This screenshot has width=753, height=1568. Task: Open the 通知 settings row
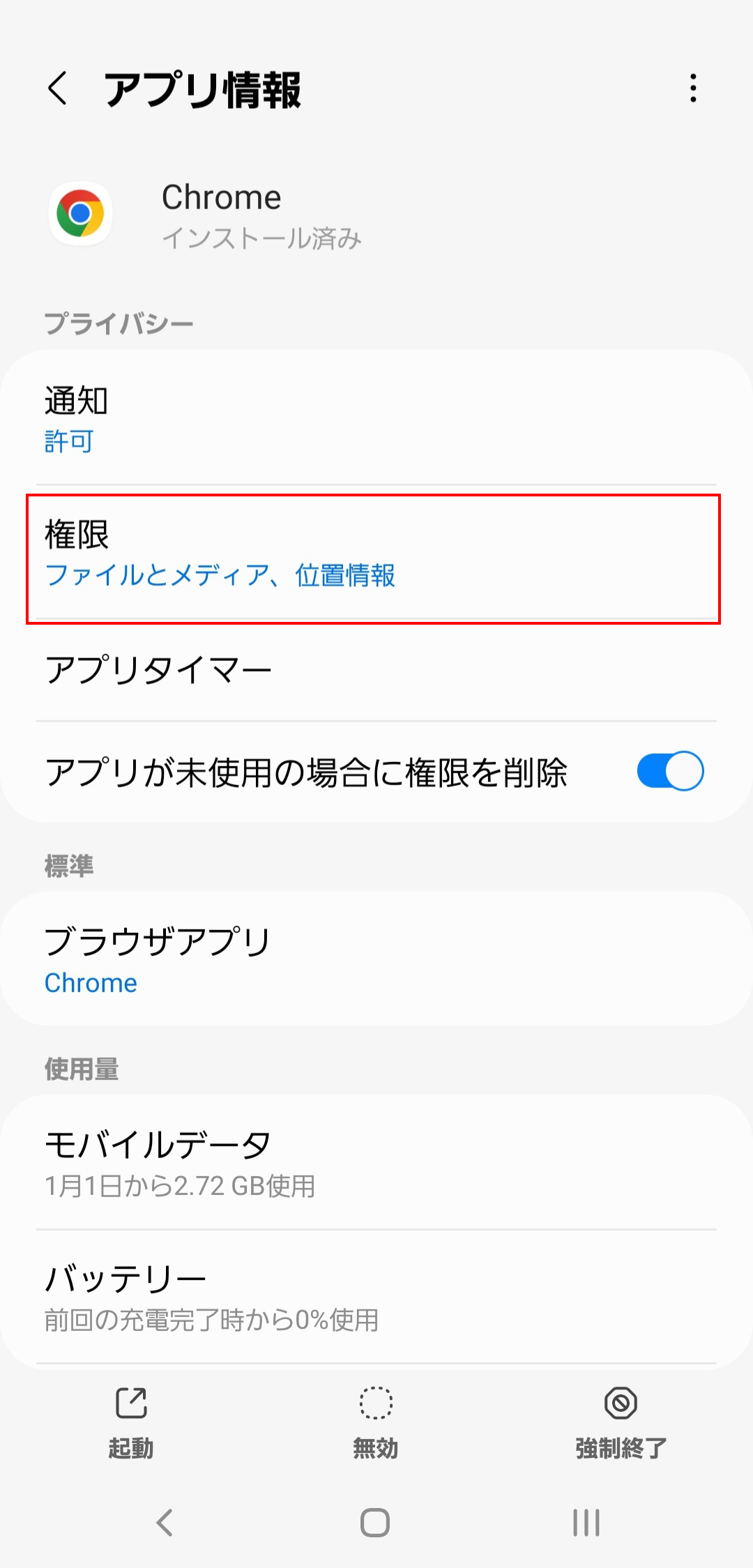(x=376, y=418)
